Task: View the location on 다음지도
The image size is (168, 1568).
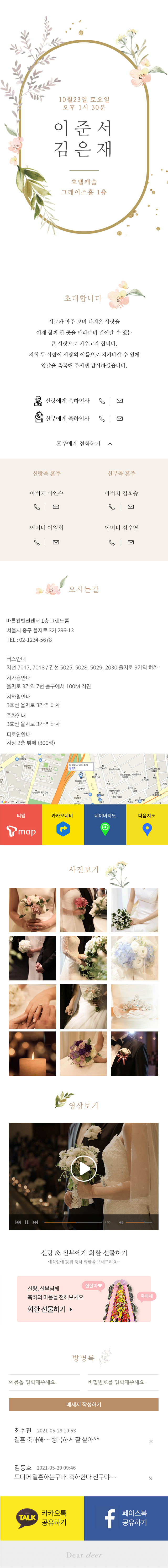Action: pyautogui.click(x=147, y=824)
